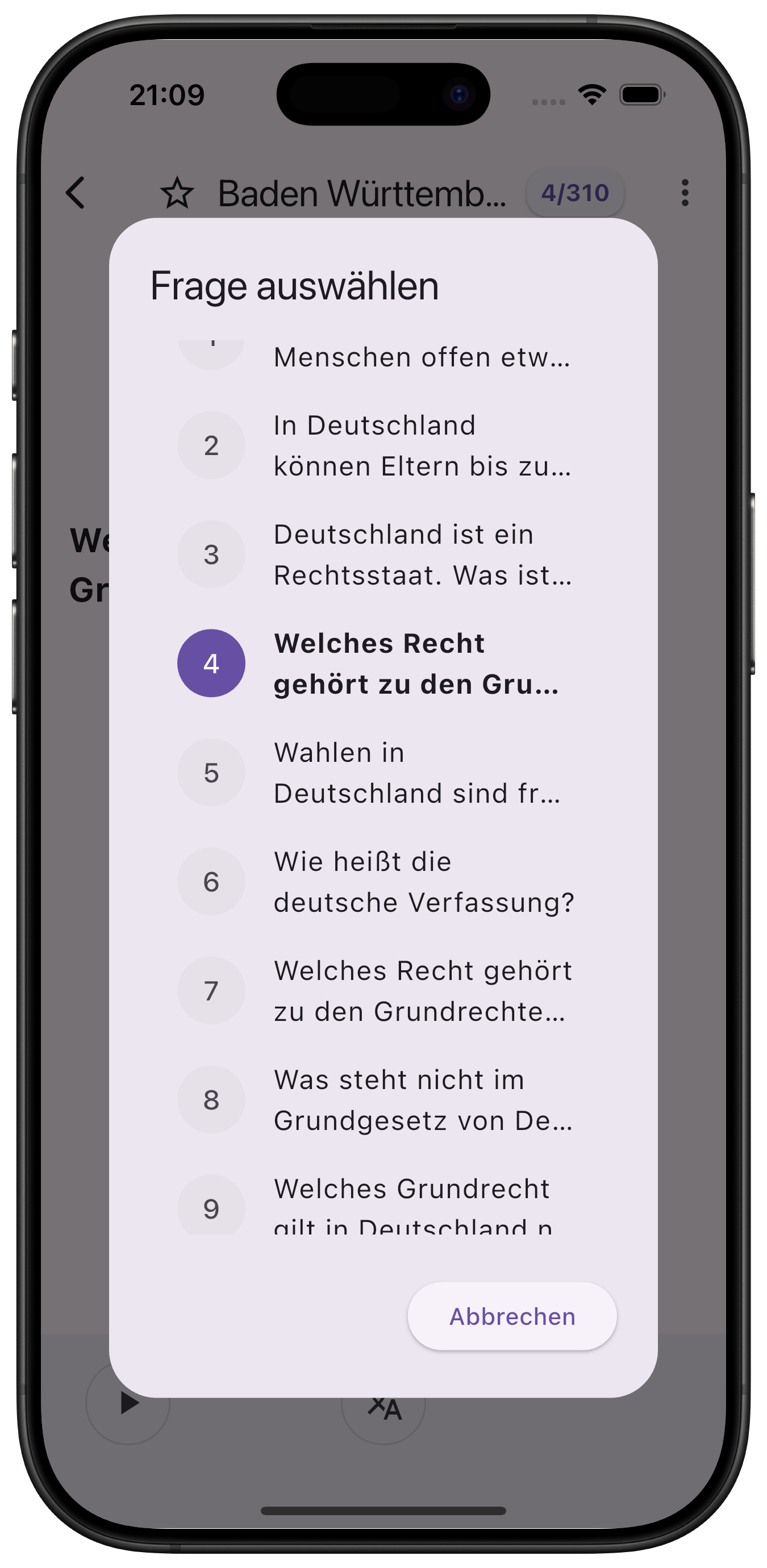Select question 8 about the Grundgesetz
Viewport: 767px width, 1568px height.
pos(383,1099)
